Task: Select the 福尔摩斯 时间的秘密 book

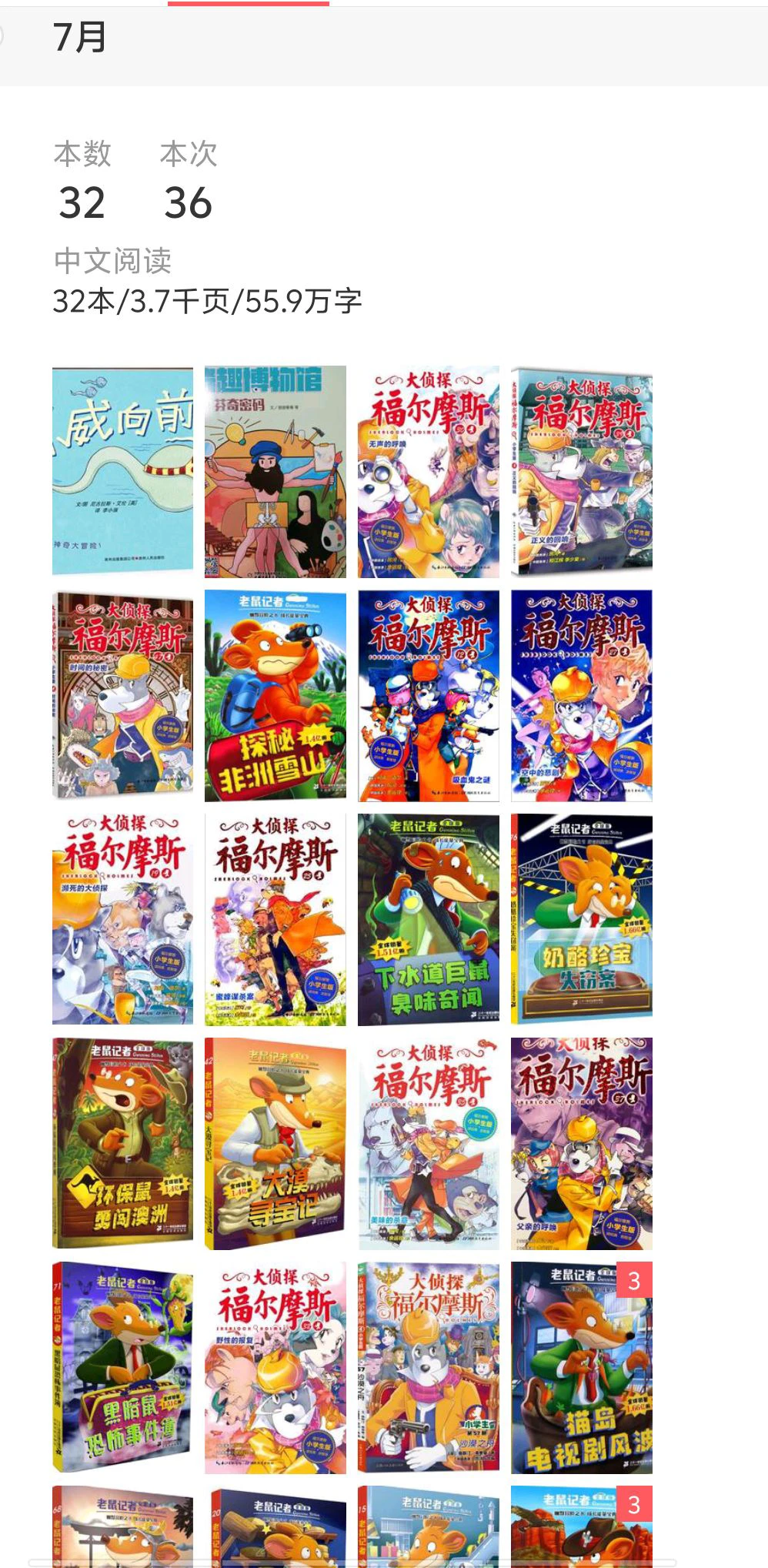Action: tap(122, 695)
